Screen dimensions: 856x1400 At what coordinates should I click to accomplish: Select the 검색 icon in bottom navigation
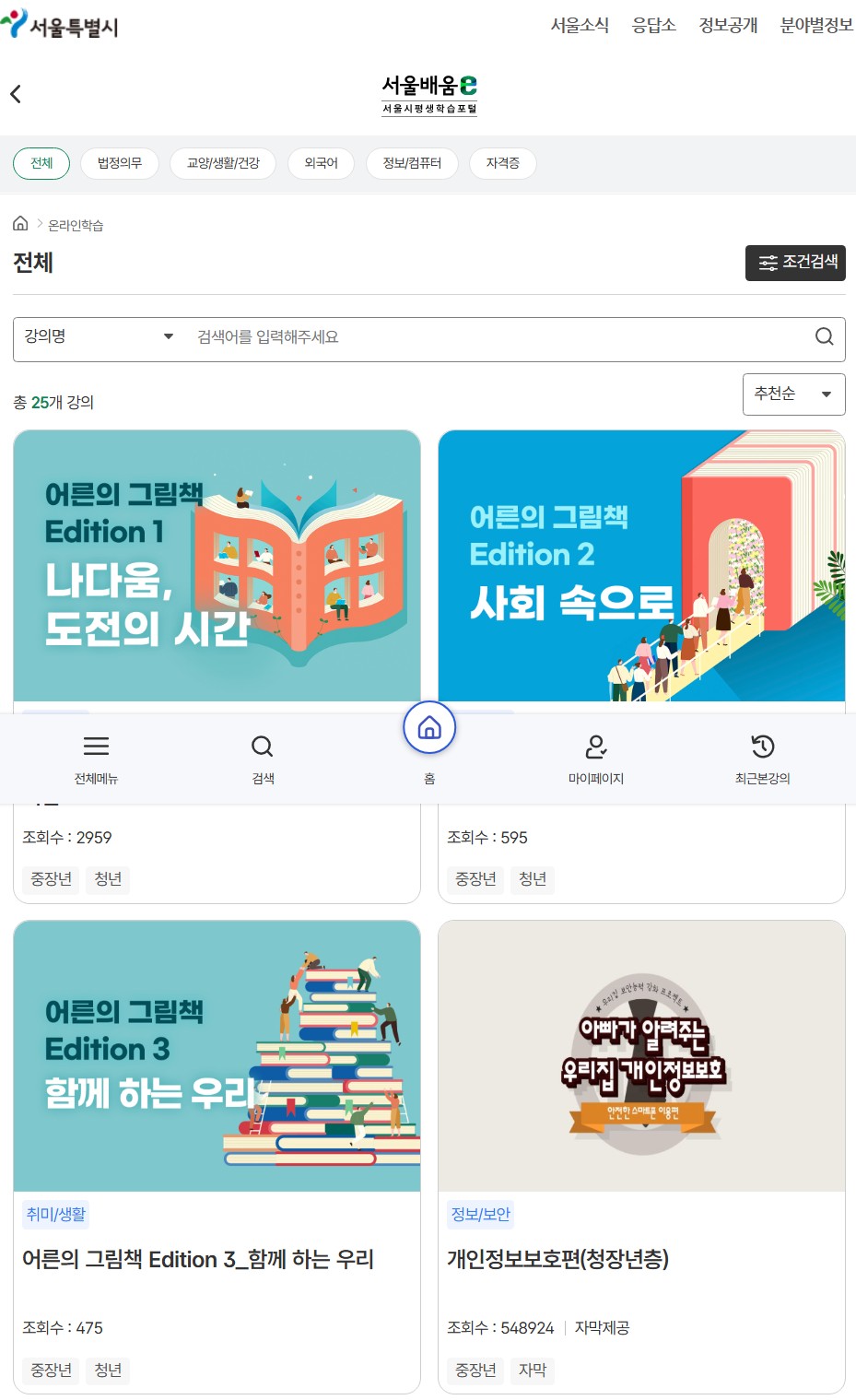pos(262,758)
